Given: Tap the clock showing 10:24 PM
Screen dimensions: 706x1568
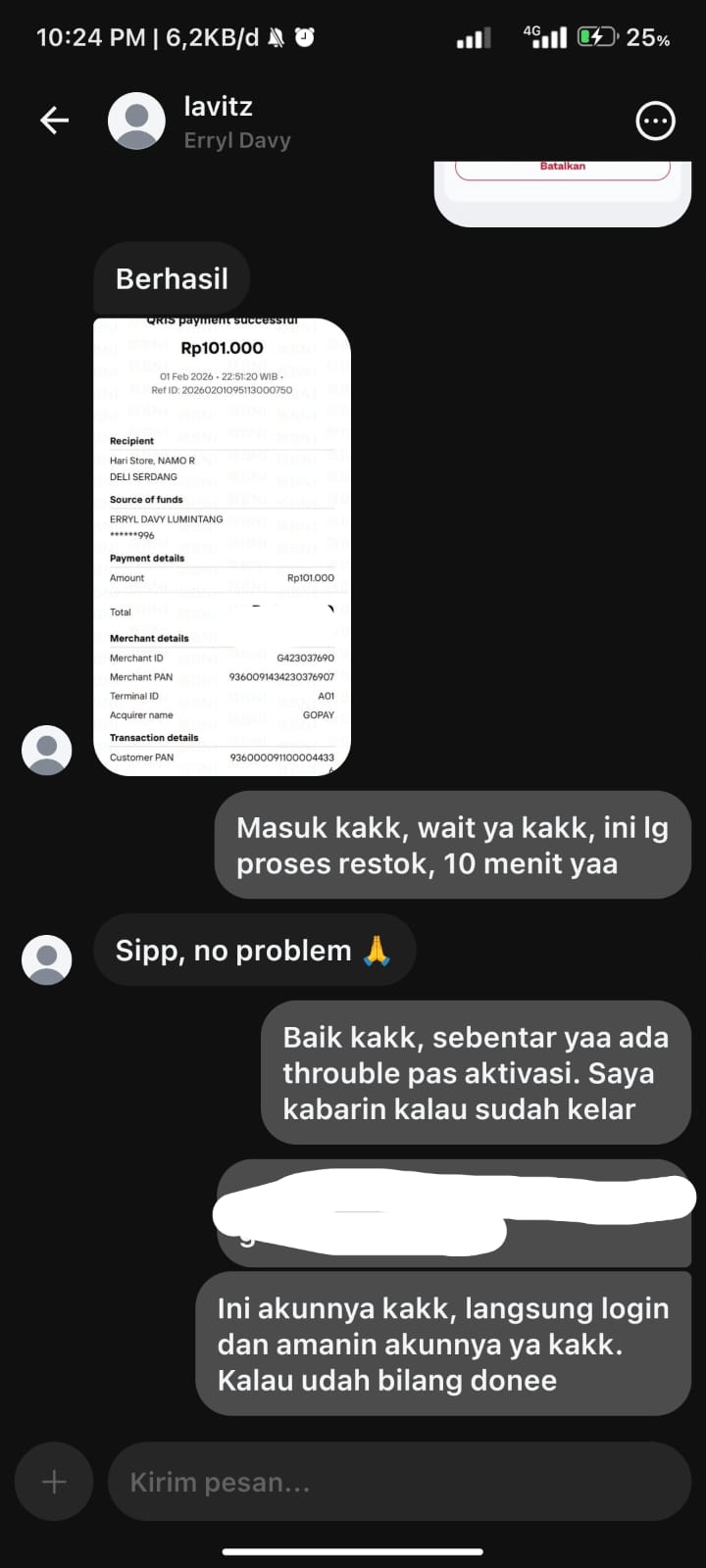Looking at the screenshot, I should click(x=91, y=36).
